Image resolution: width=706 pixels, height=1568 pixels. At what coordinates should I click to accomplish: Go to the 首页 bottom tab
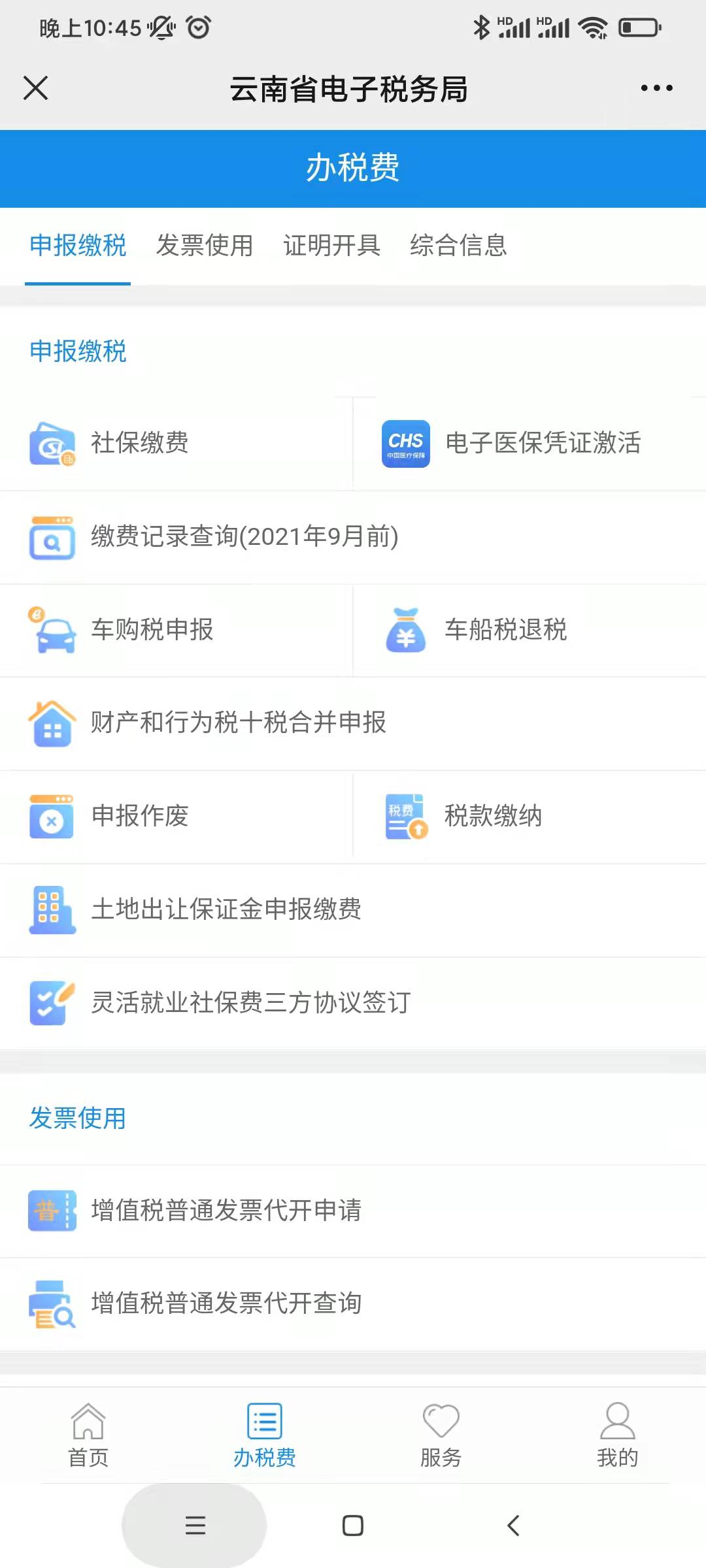[88, 1435]
